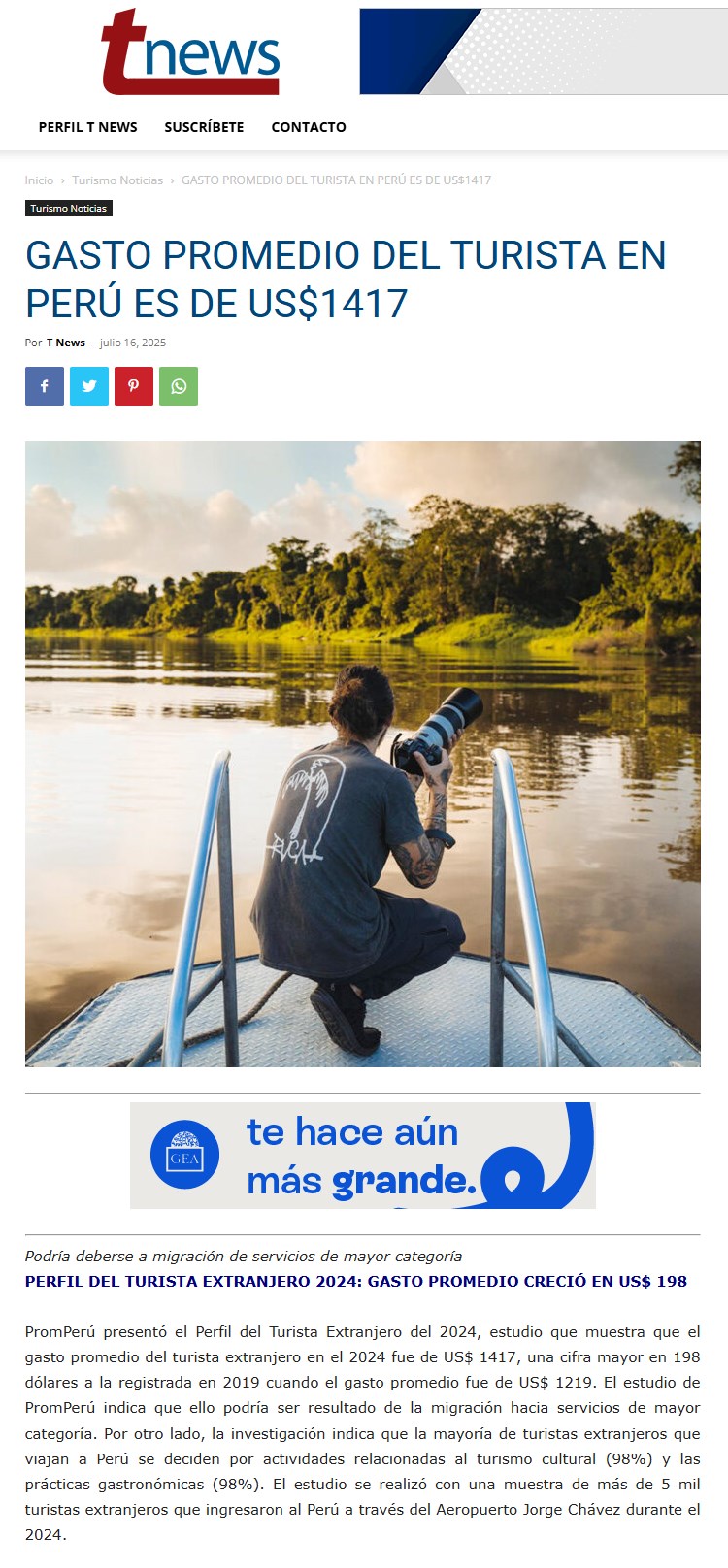Open the Perfil T News menu item

pyautogui.click(x=87, y=127)
